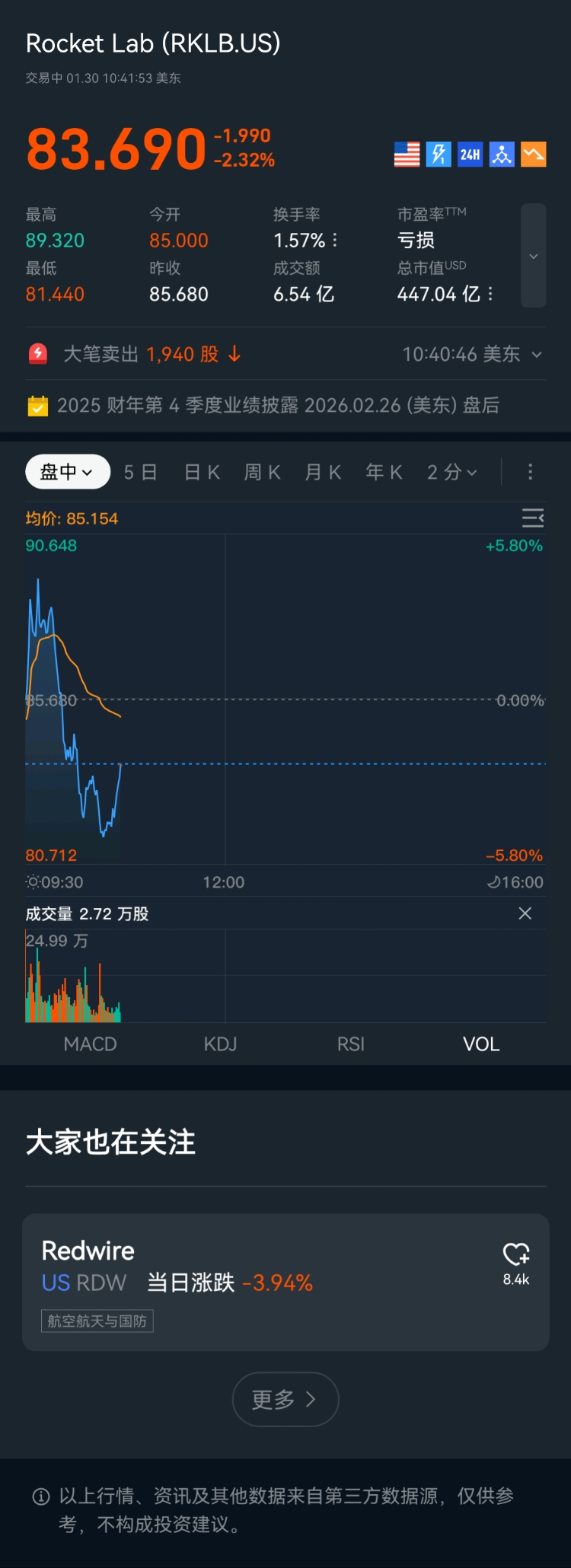Switch indicator to RSI
Screen dimensions: 571x1568
tap(351, 1044)
